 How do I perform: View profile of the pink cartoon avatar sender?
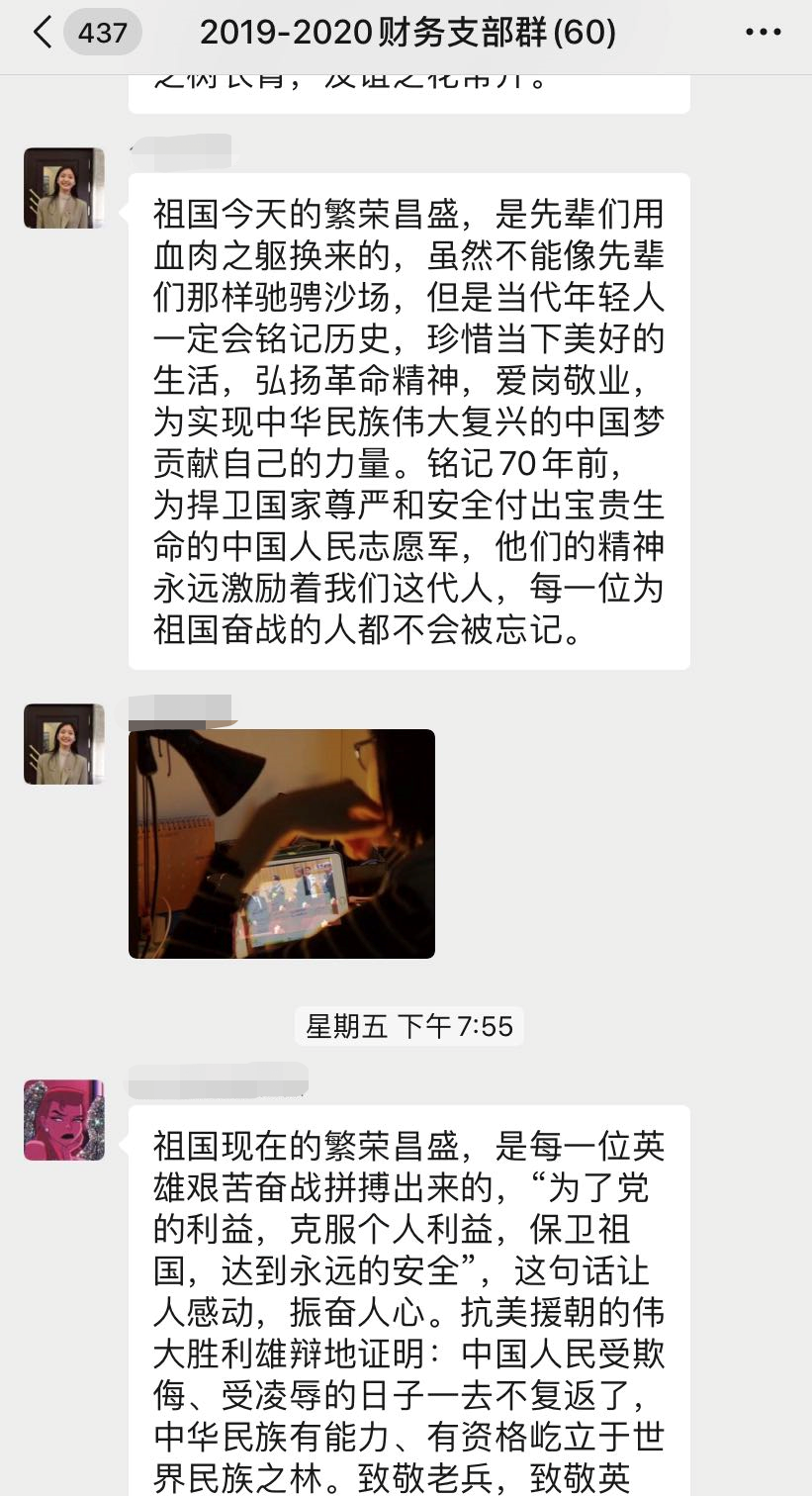[64, 1120]
